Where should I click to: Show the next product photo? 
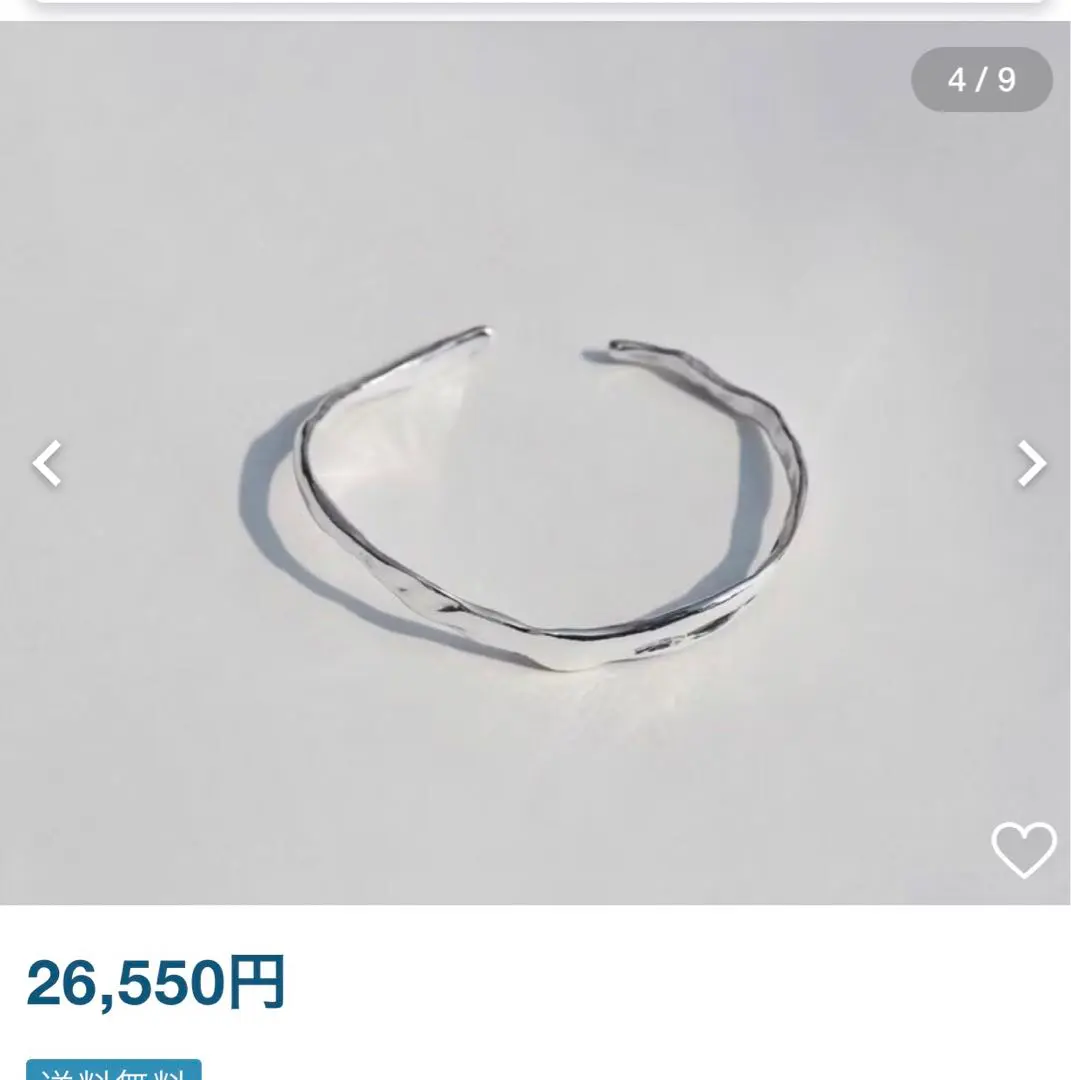click(x=1030, y=463)
